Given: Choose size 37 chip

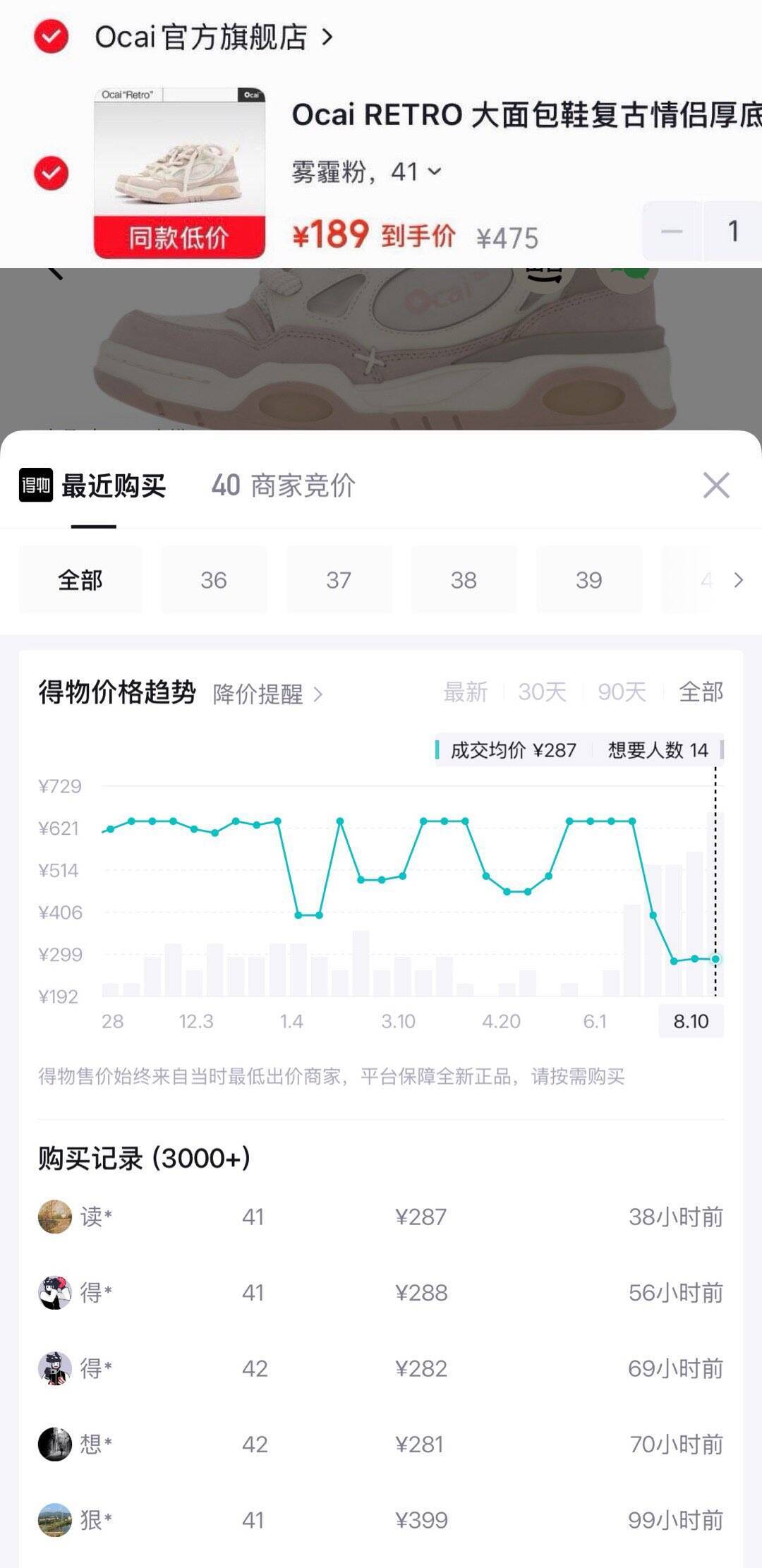Looking at the screenshot, I should (x=339, y=580).
